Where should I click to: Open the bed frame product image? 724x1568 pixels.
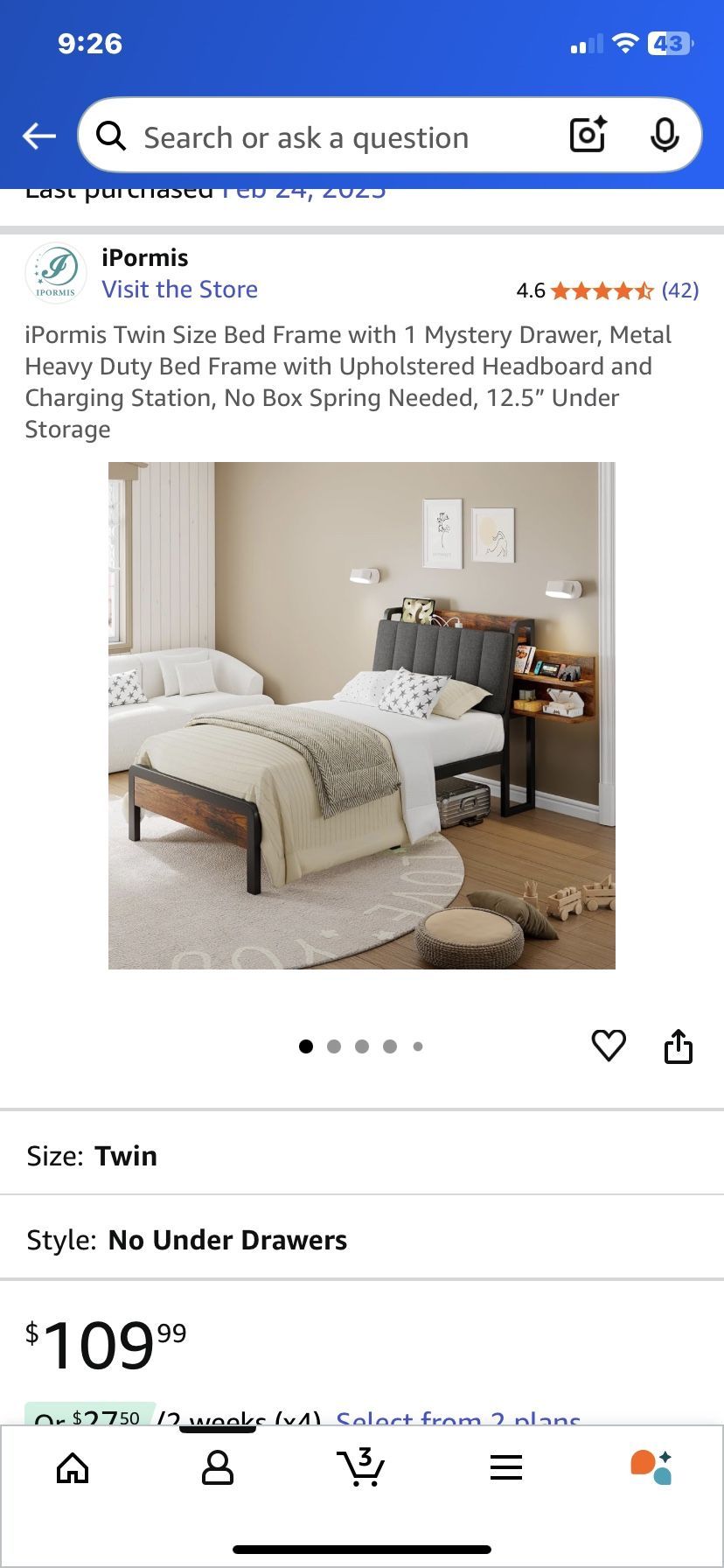tap(361, 715)
